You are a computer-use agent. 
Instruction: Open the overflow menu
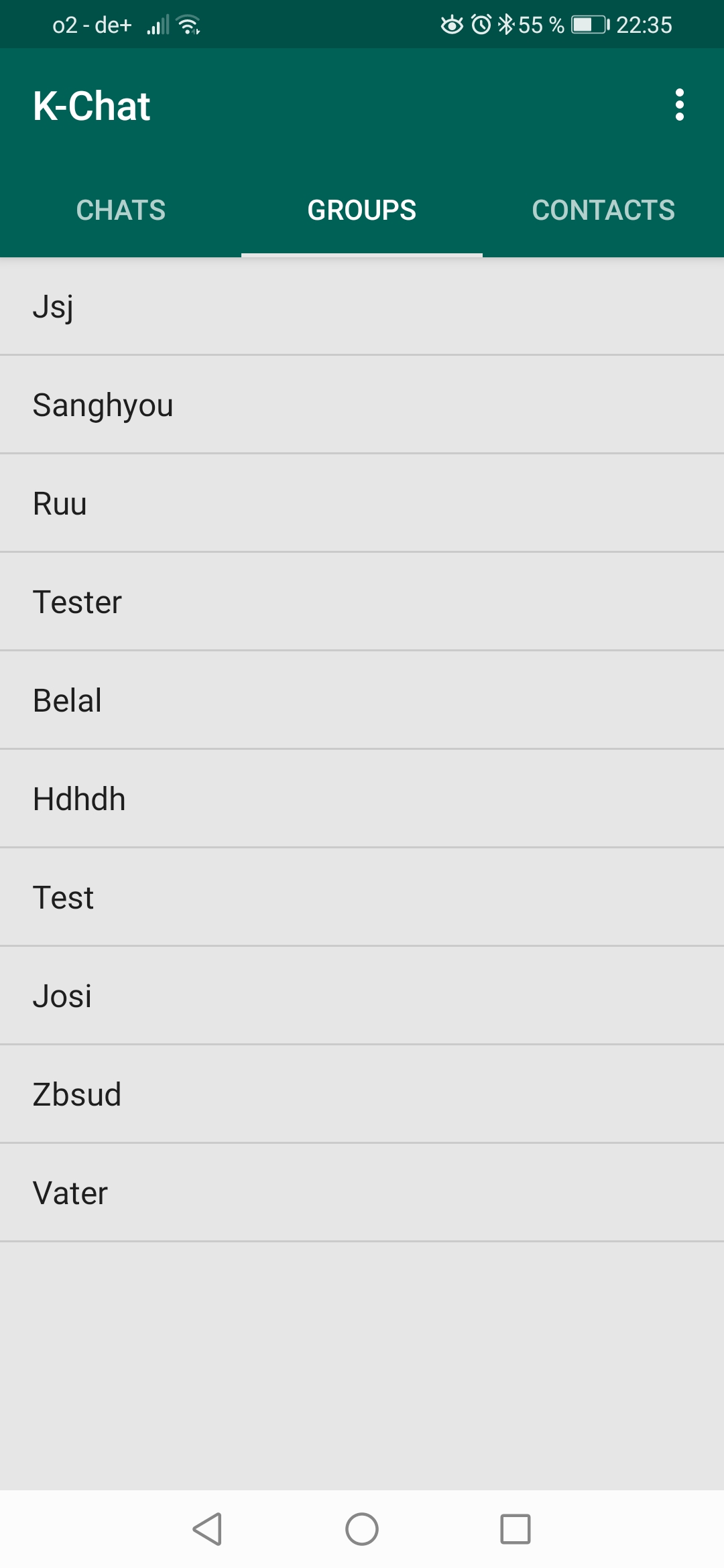679,105
